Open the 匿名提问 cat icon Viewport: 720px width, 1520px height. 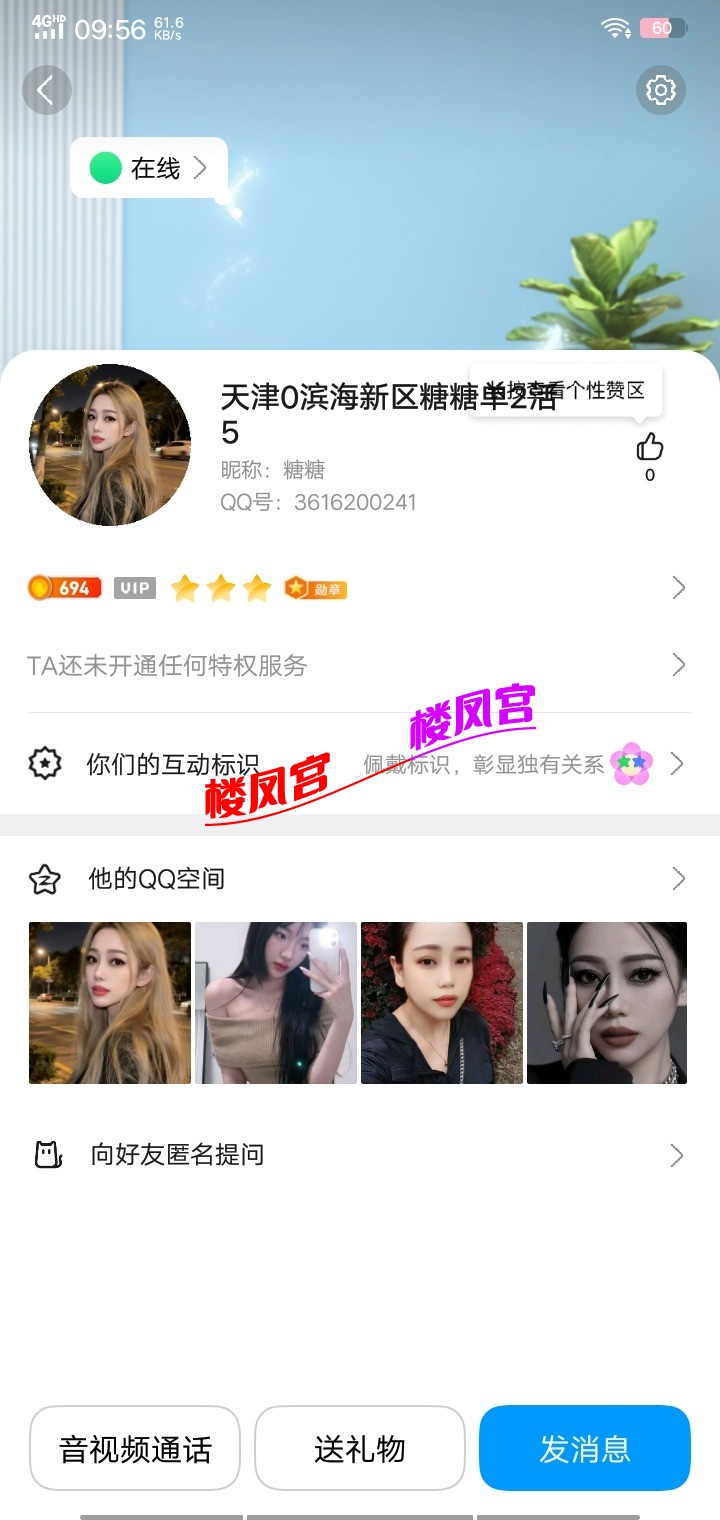click(46, 1155)
